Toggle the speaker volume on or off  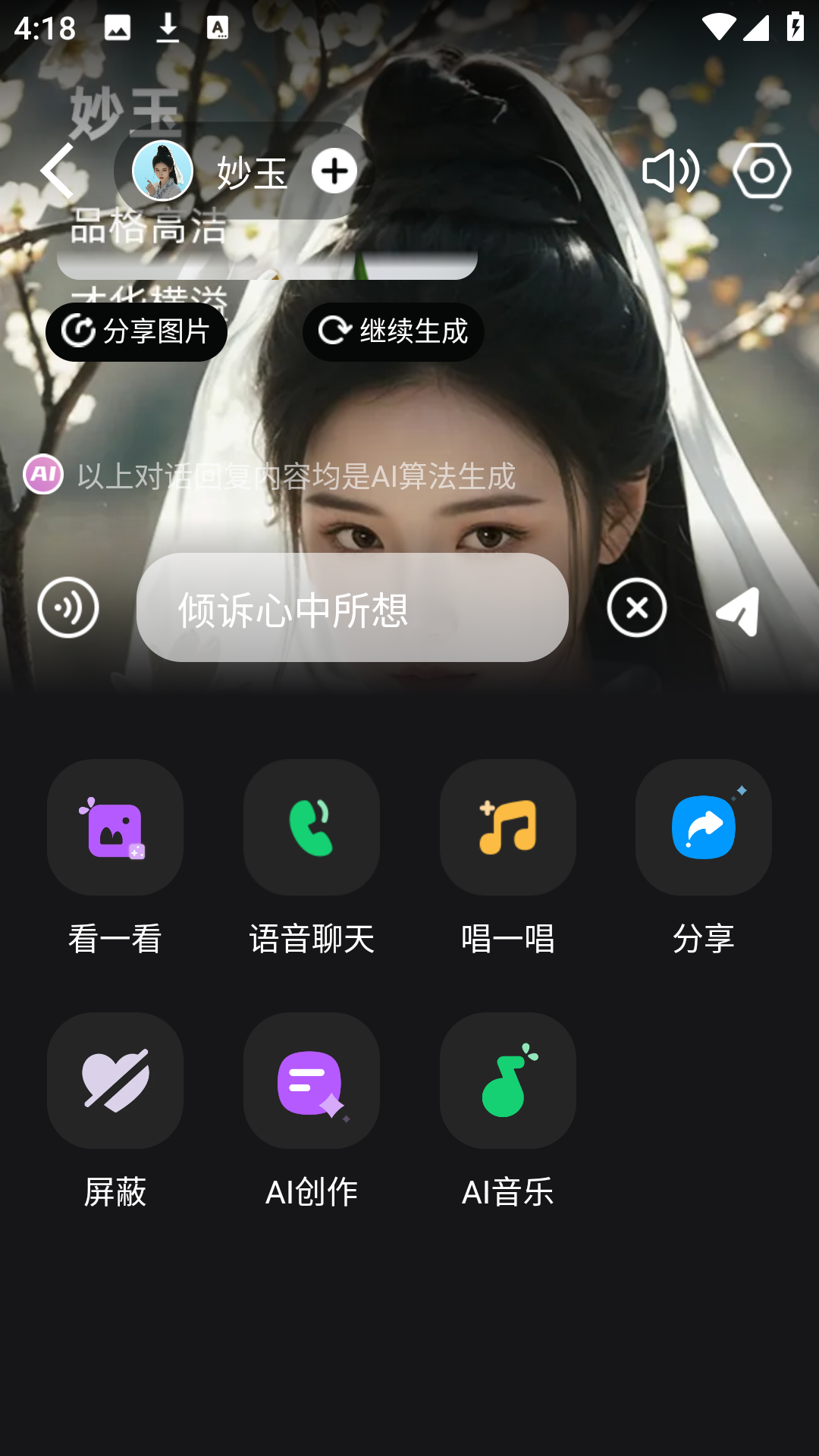pos(670,171)
